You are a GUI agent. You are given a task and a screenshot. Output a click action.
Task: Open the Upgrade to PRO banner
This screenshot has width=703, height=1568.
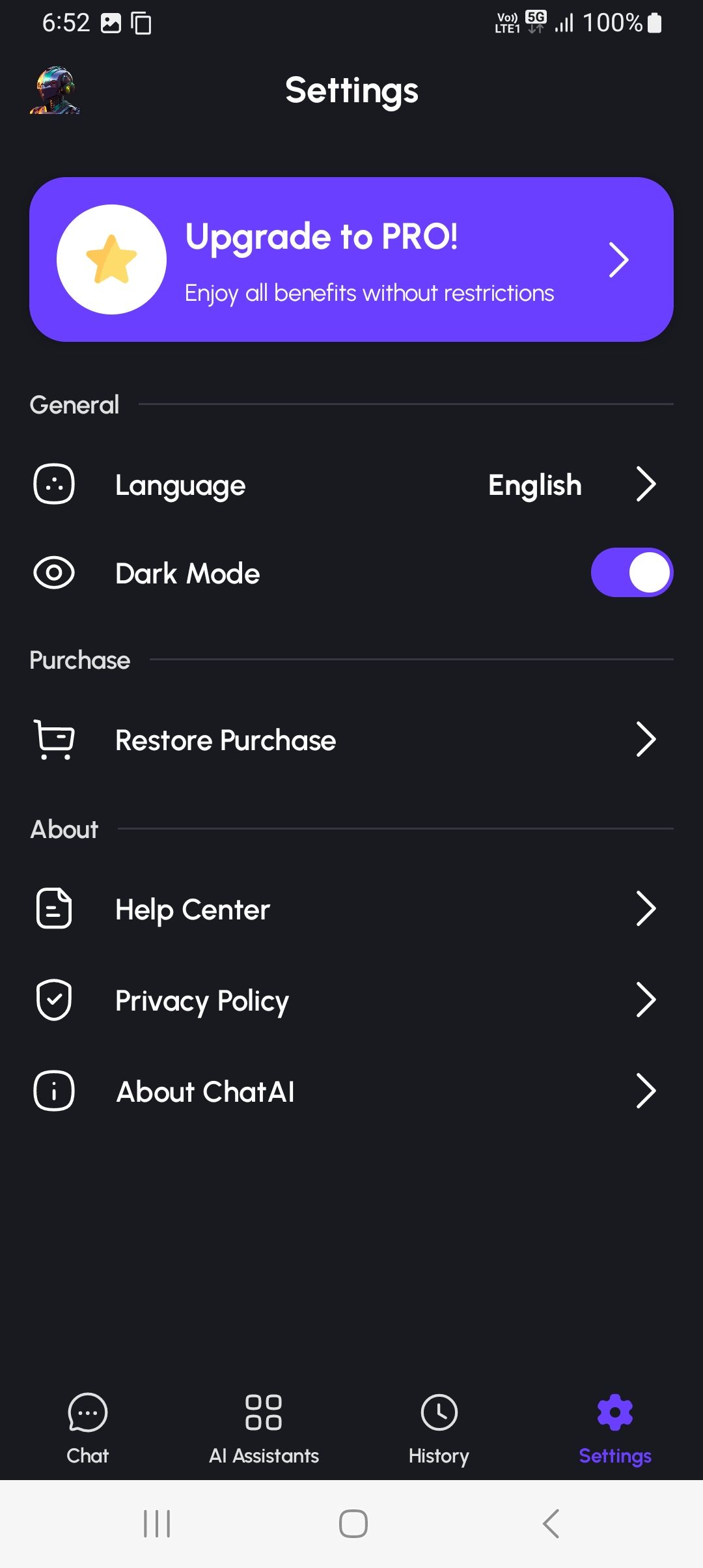(x=351, y=259)
